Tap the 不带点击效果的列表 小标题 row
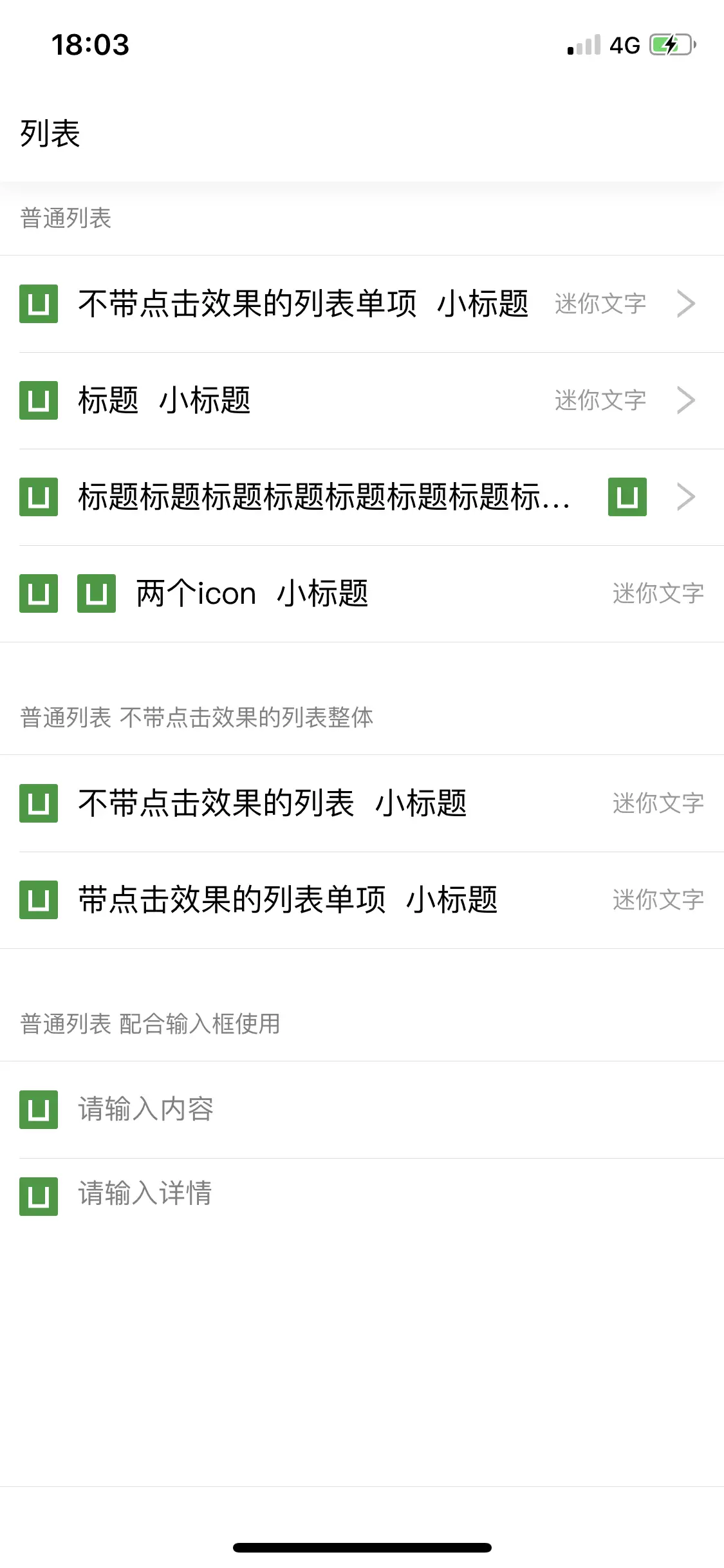 click(362, 803)
